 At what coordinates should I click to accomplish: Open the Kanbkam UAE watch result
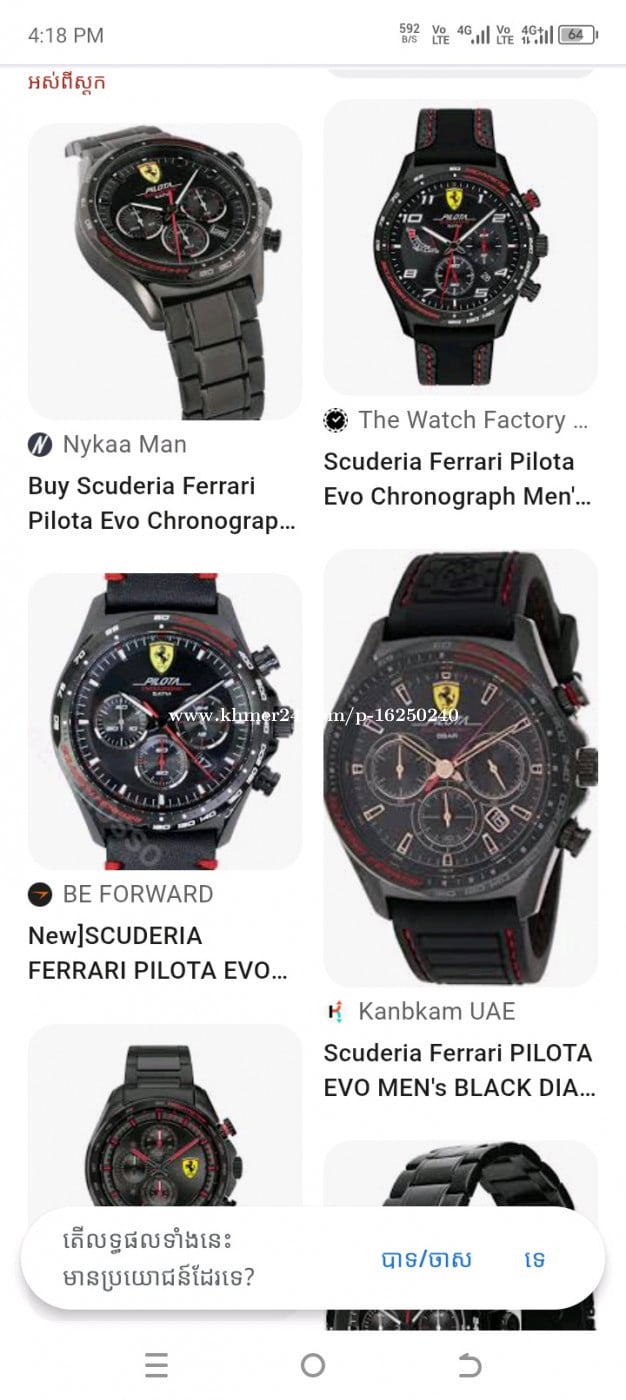tap(460, 767)
